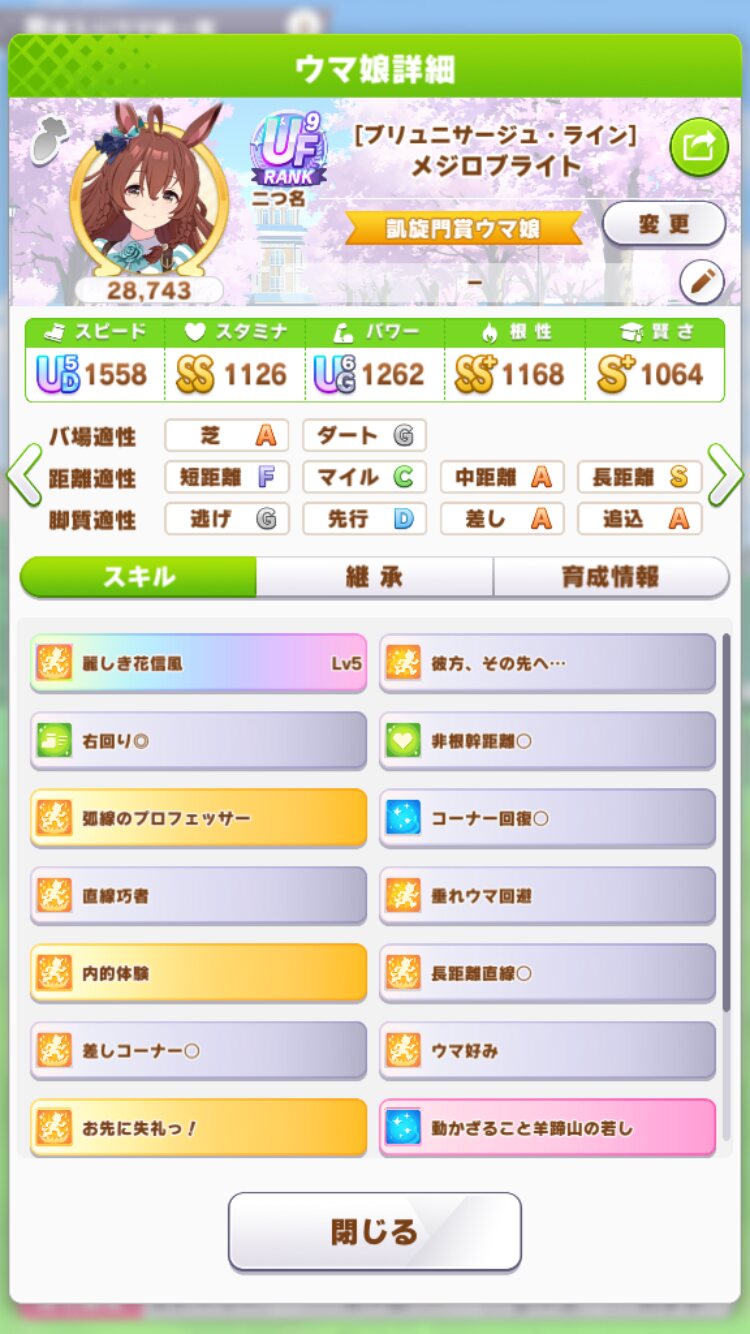Open the 育成情報 tab
The width and height of the screenshot is (750, 1334).
(x=610, y=577)
